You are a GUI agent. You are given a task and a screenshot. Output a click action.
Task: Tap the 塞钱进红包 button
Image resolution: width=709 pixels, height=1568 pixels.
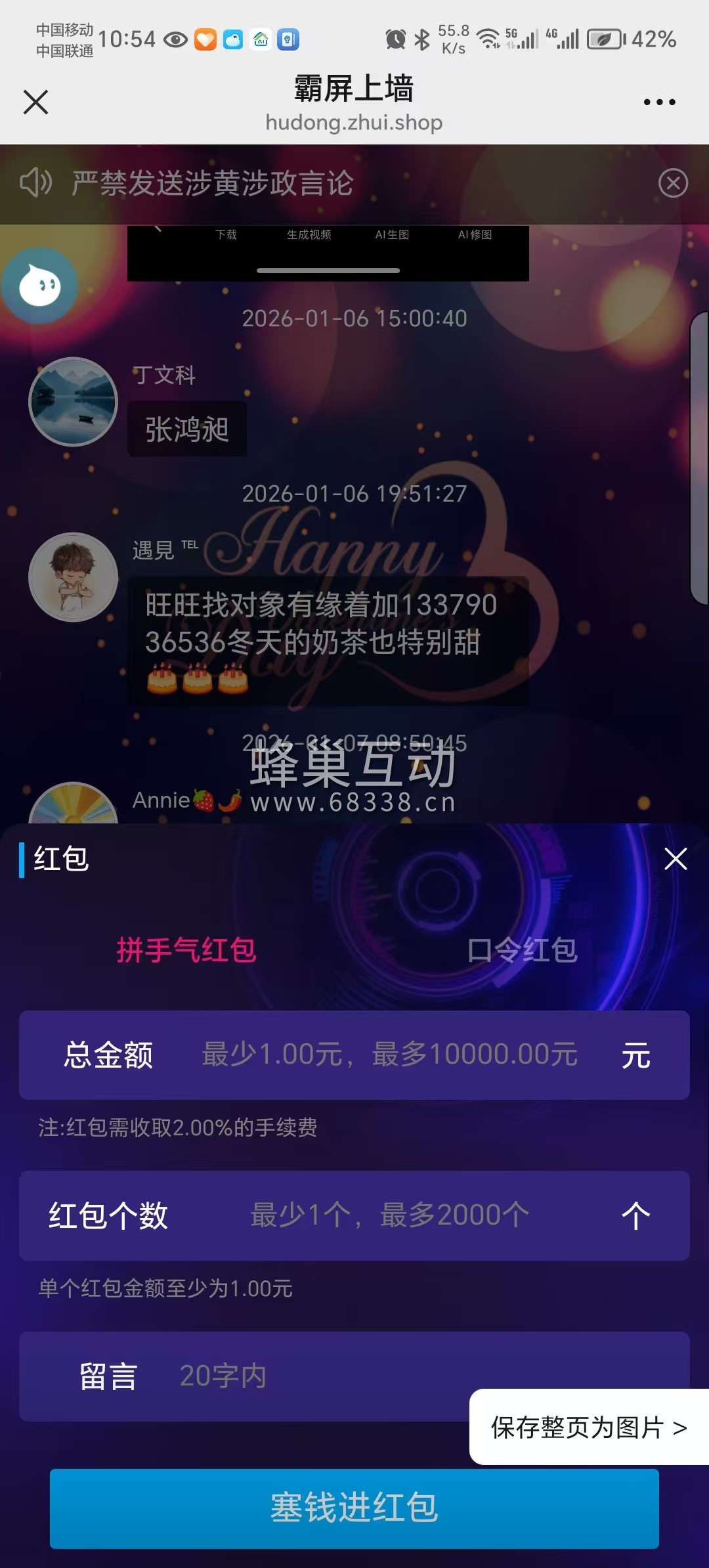point(354,1508)
